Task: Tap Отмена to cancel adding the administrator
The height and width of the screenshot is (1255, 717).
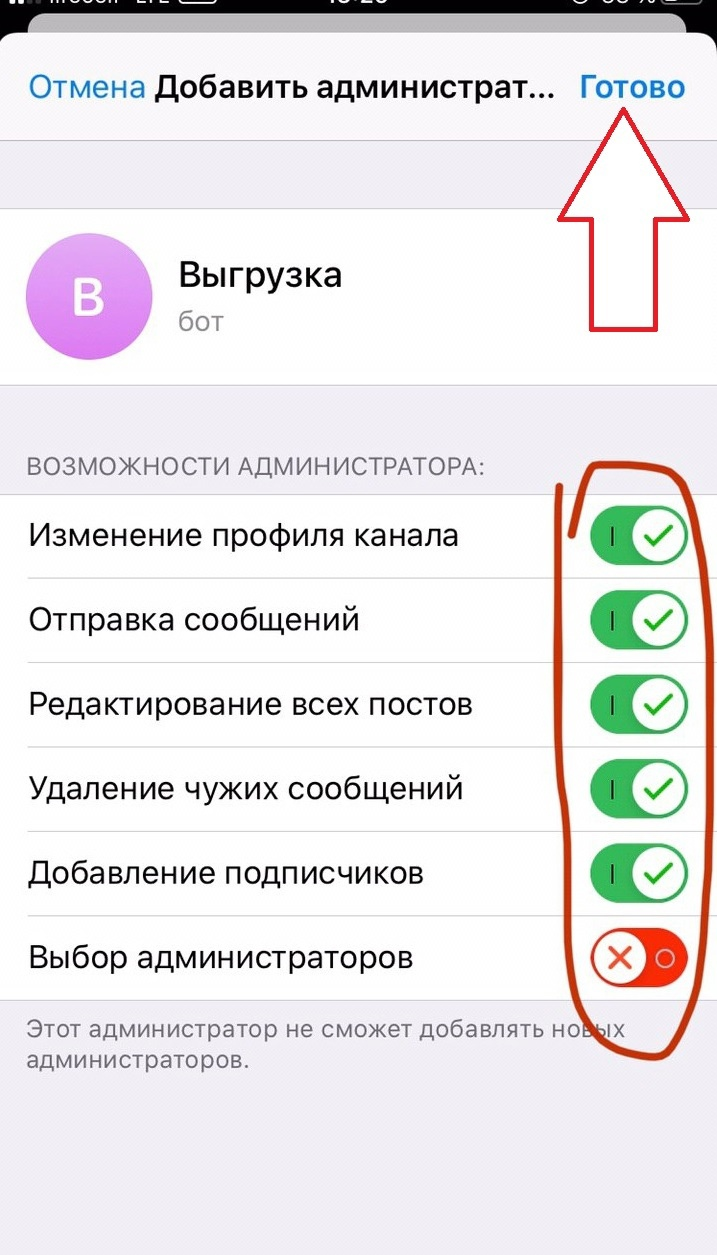Action: [x=87, y=88]
